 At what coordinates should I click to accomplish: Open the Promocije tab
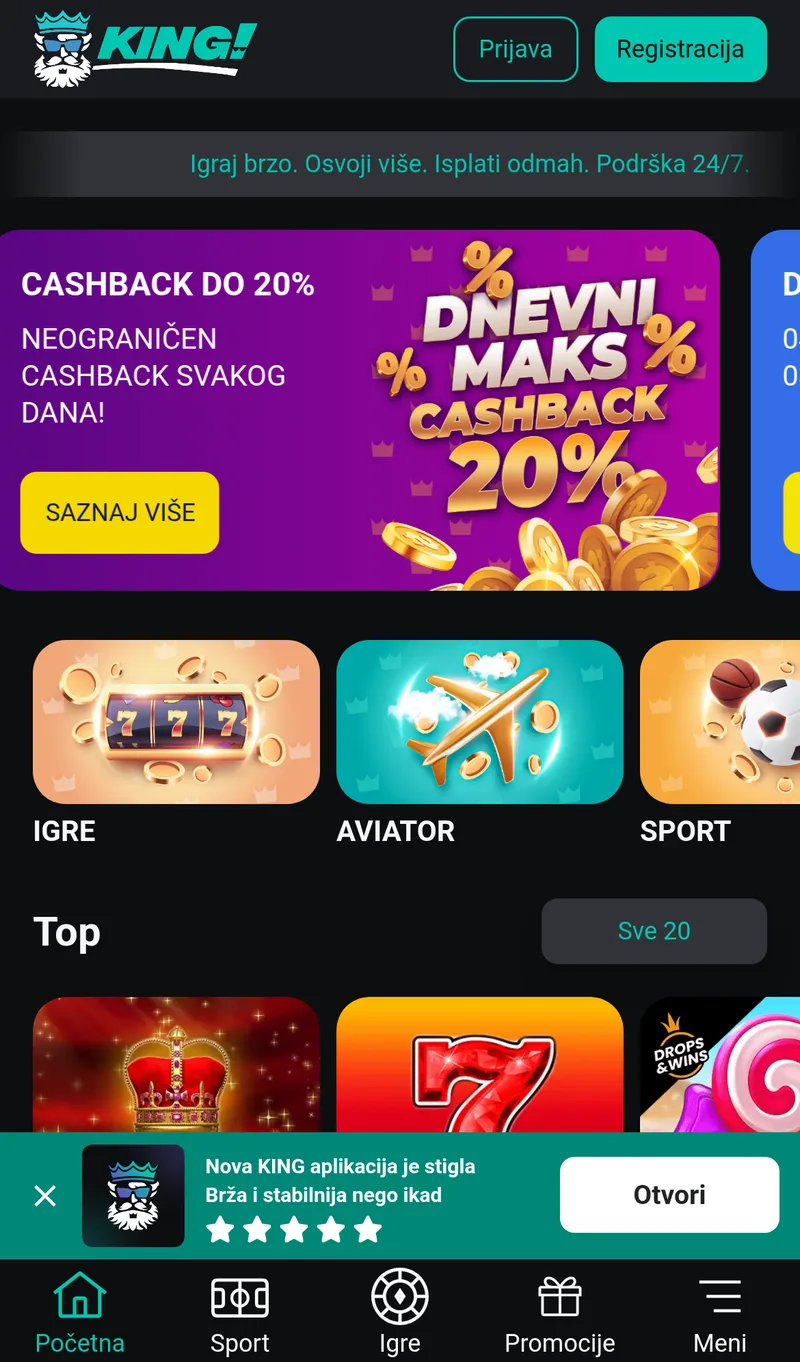coord(560,1312)
